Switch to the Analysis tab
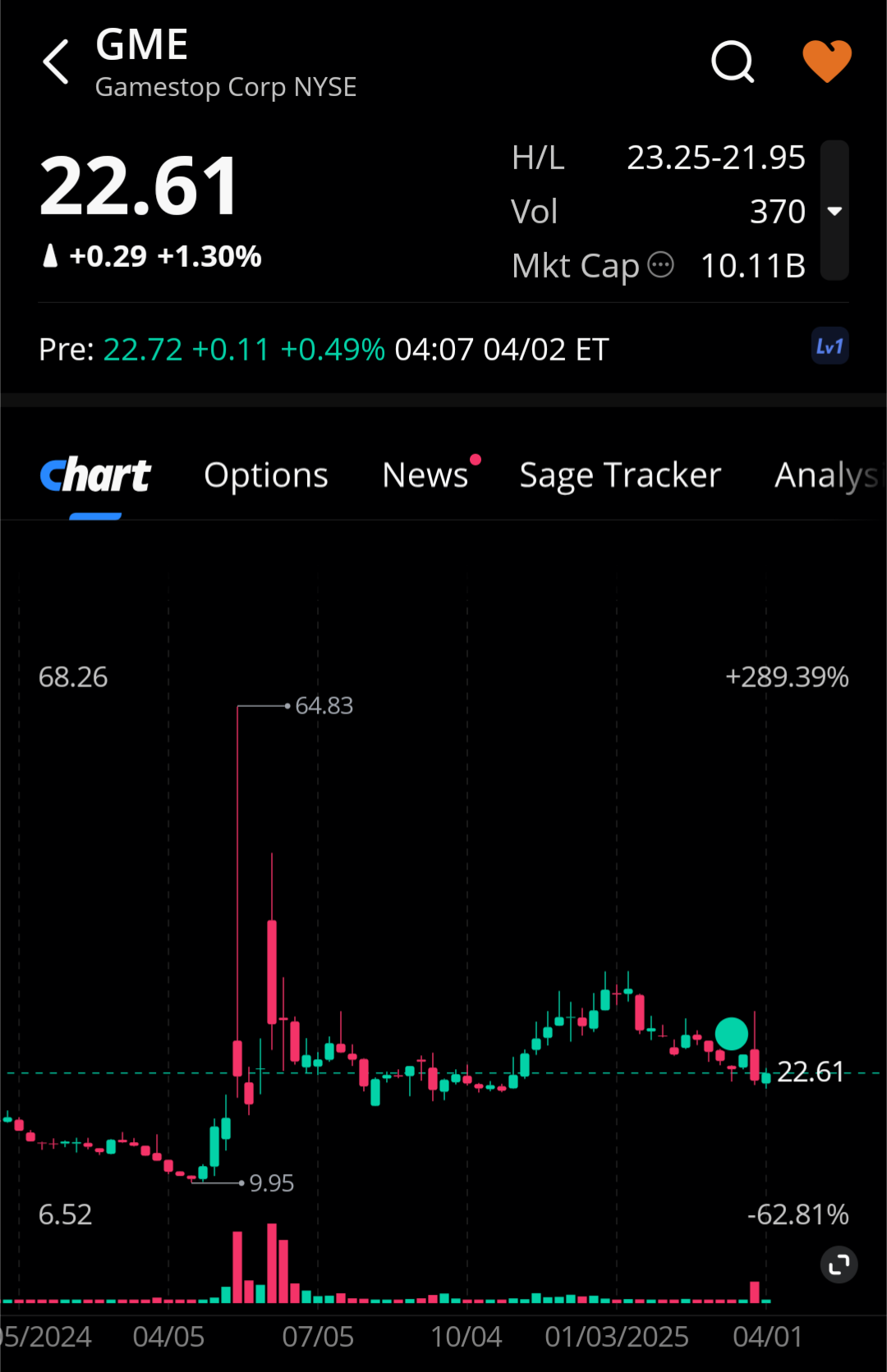The height and width of the screenshot is (1372, 887). 827,475
